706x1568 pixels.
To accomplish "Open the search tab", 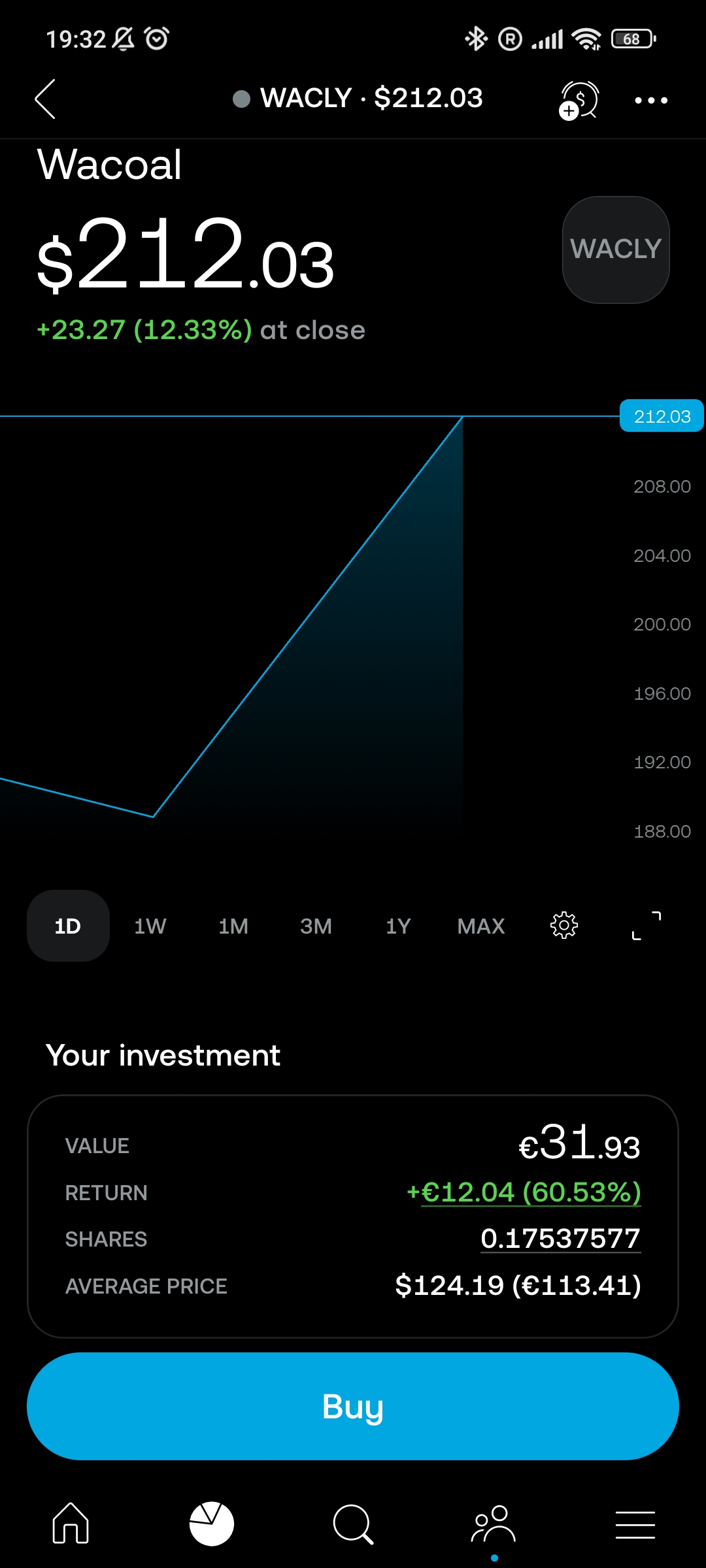I will click(x=353, y=1524).
